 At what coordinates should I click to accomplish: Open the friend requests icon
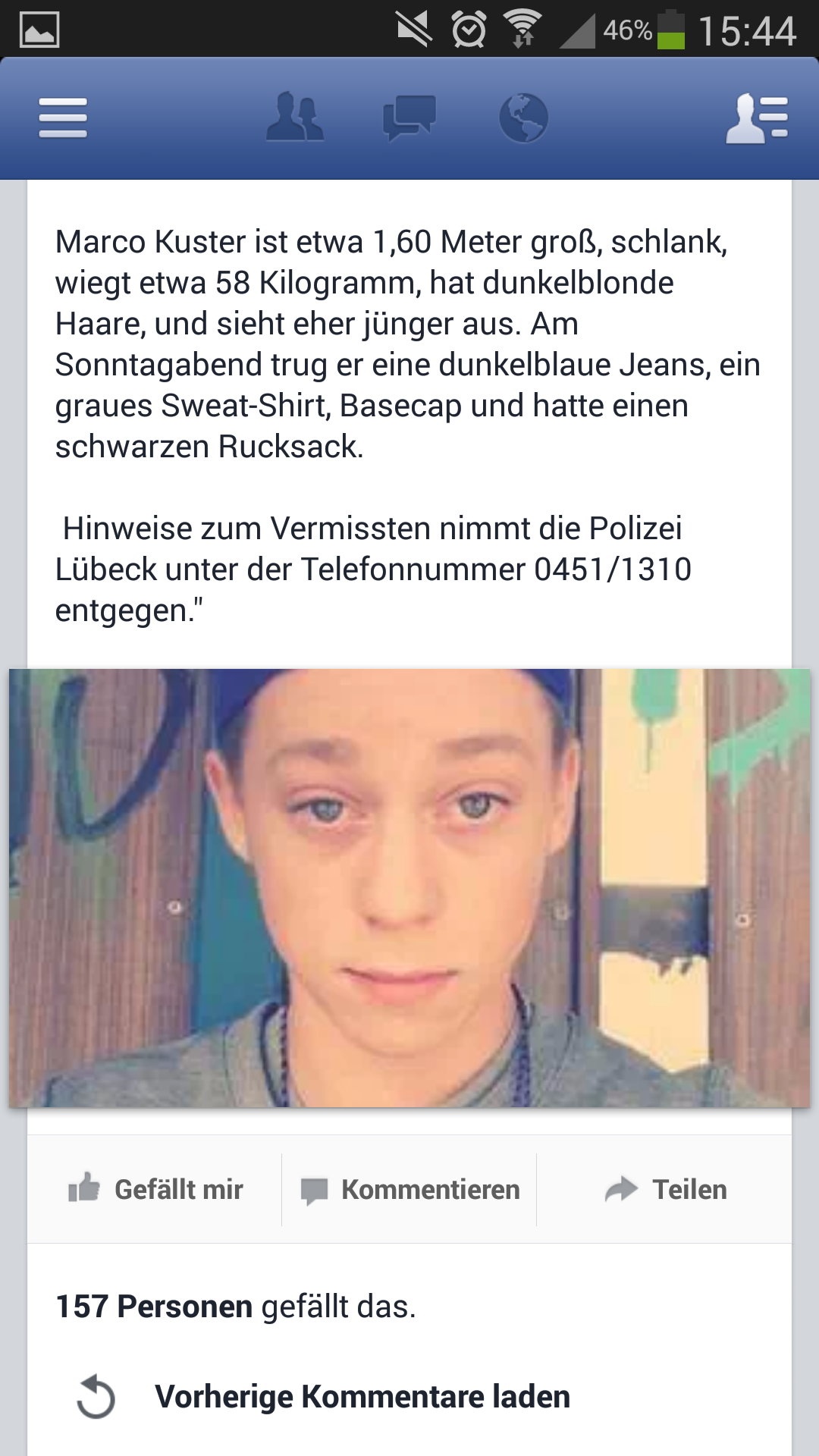point(295,118)
